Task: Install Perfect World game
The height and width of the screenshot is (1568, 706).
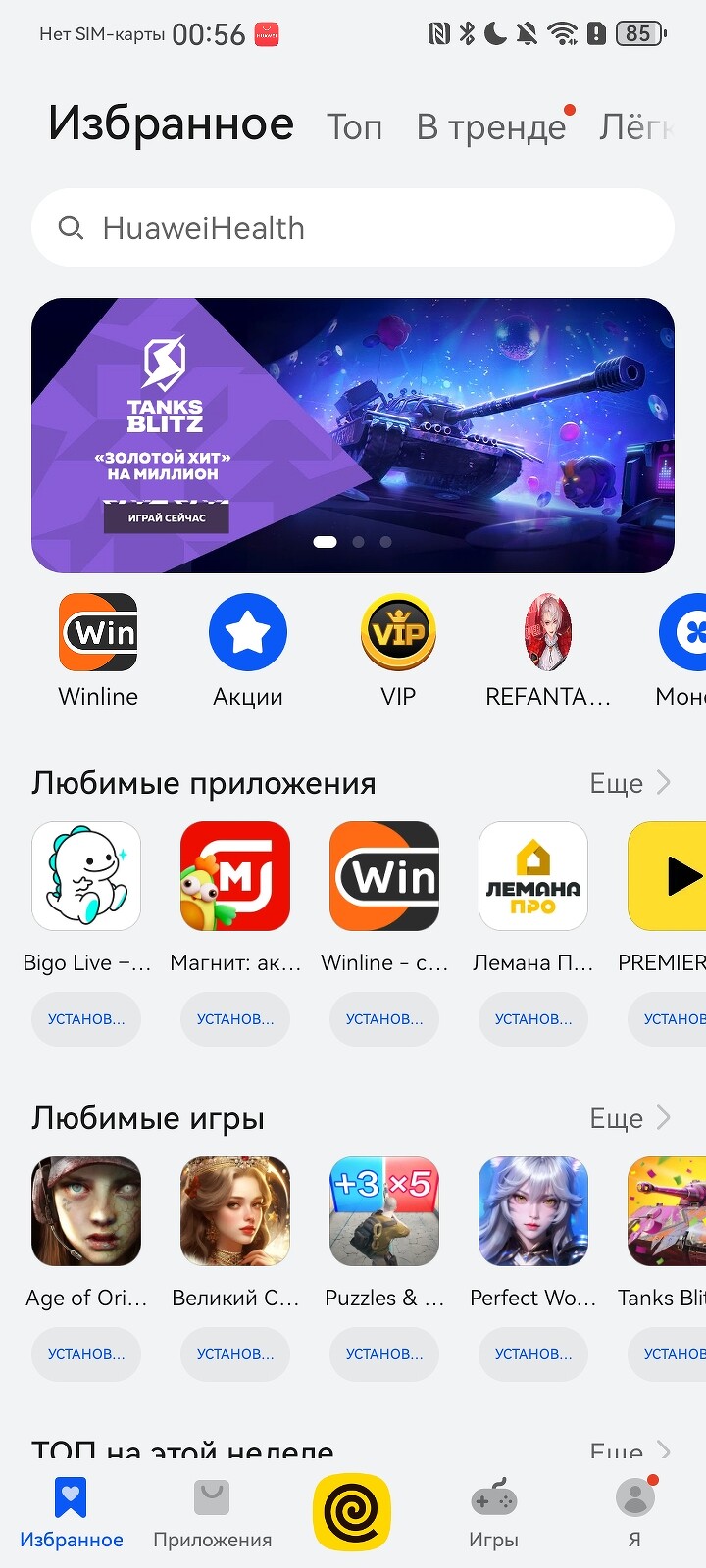Action: 533,1354
